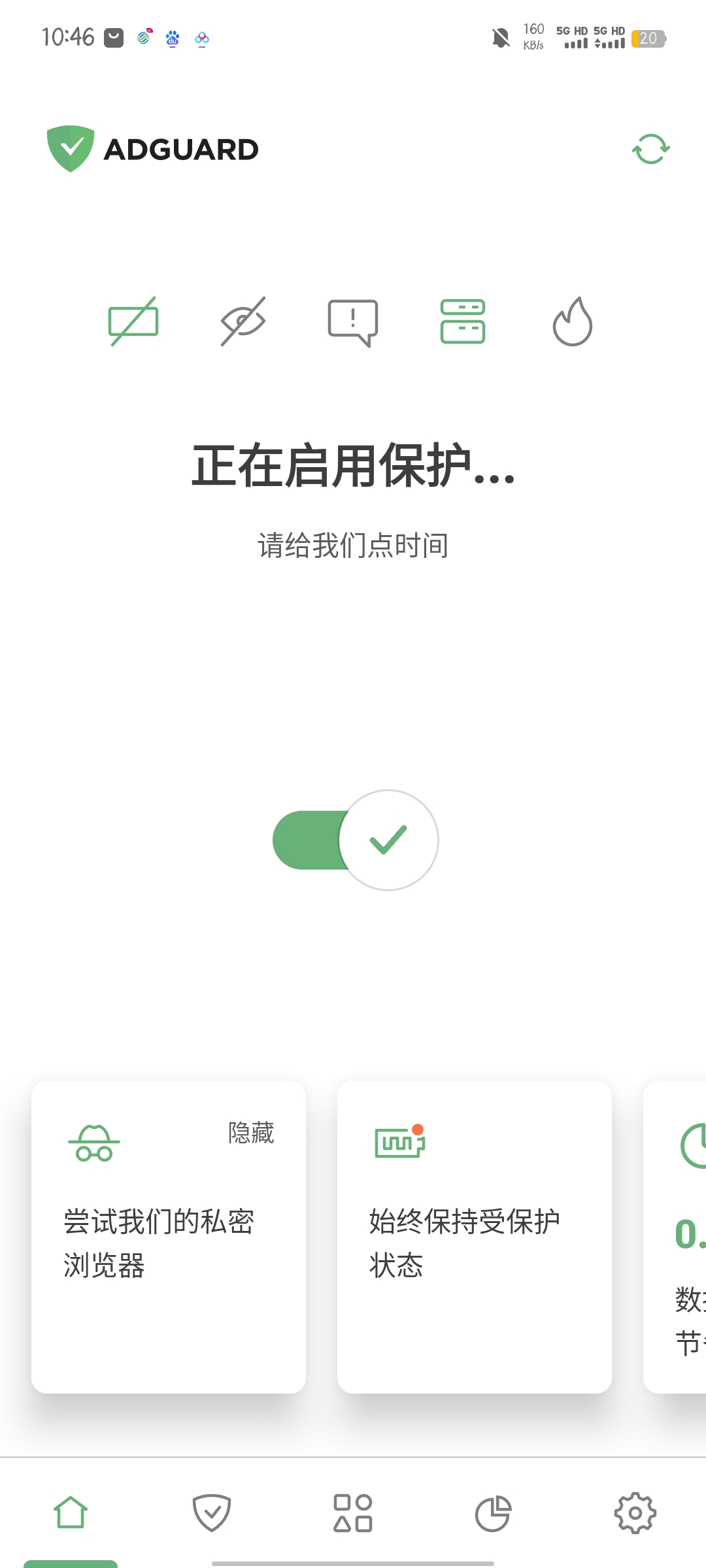The image size is (706, 1568).
Task: Switch to the Settings gear tab
Action: [x=635, y=1513]
